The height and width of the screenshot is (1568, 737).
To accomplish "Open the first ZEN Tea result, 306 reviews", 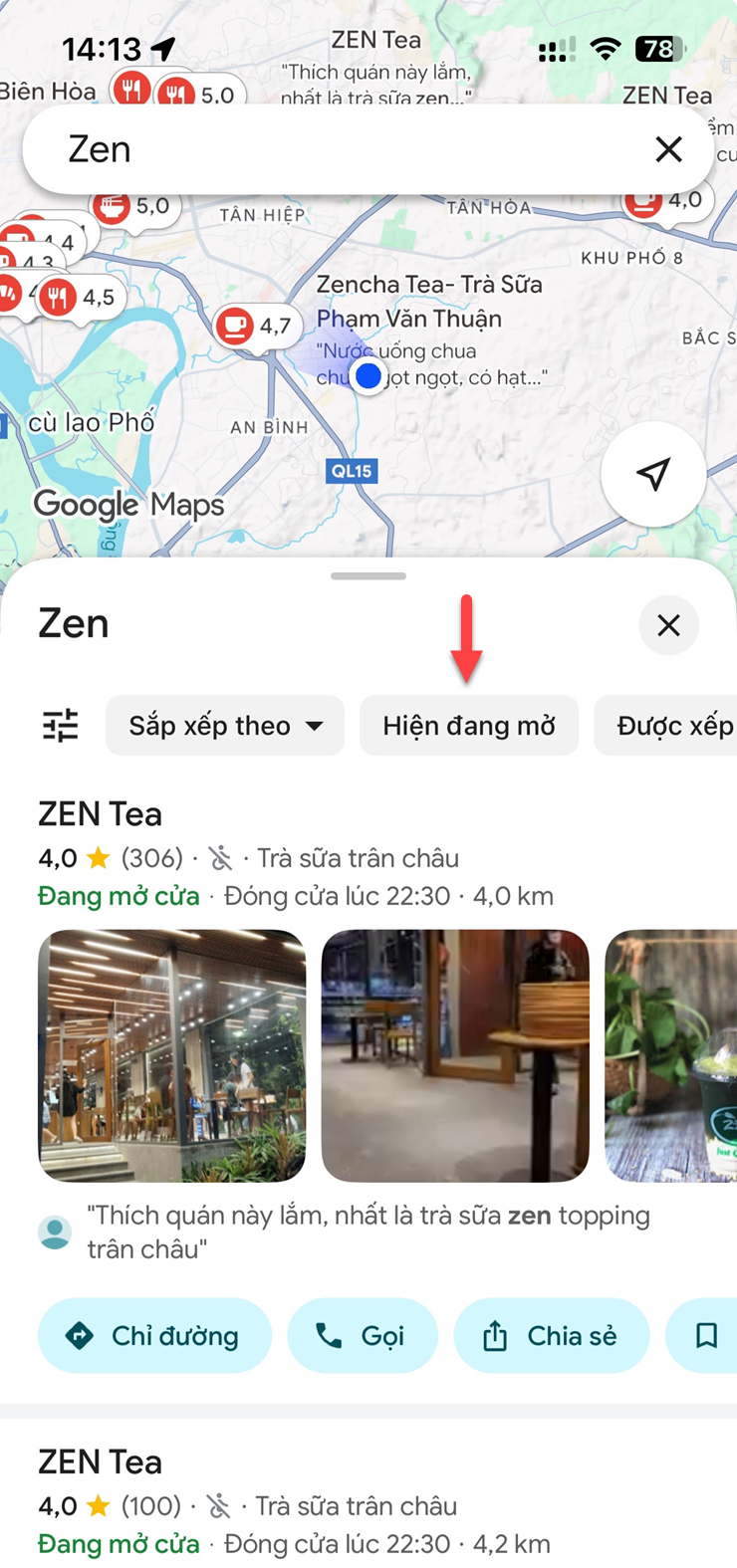I will 100,814.
